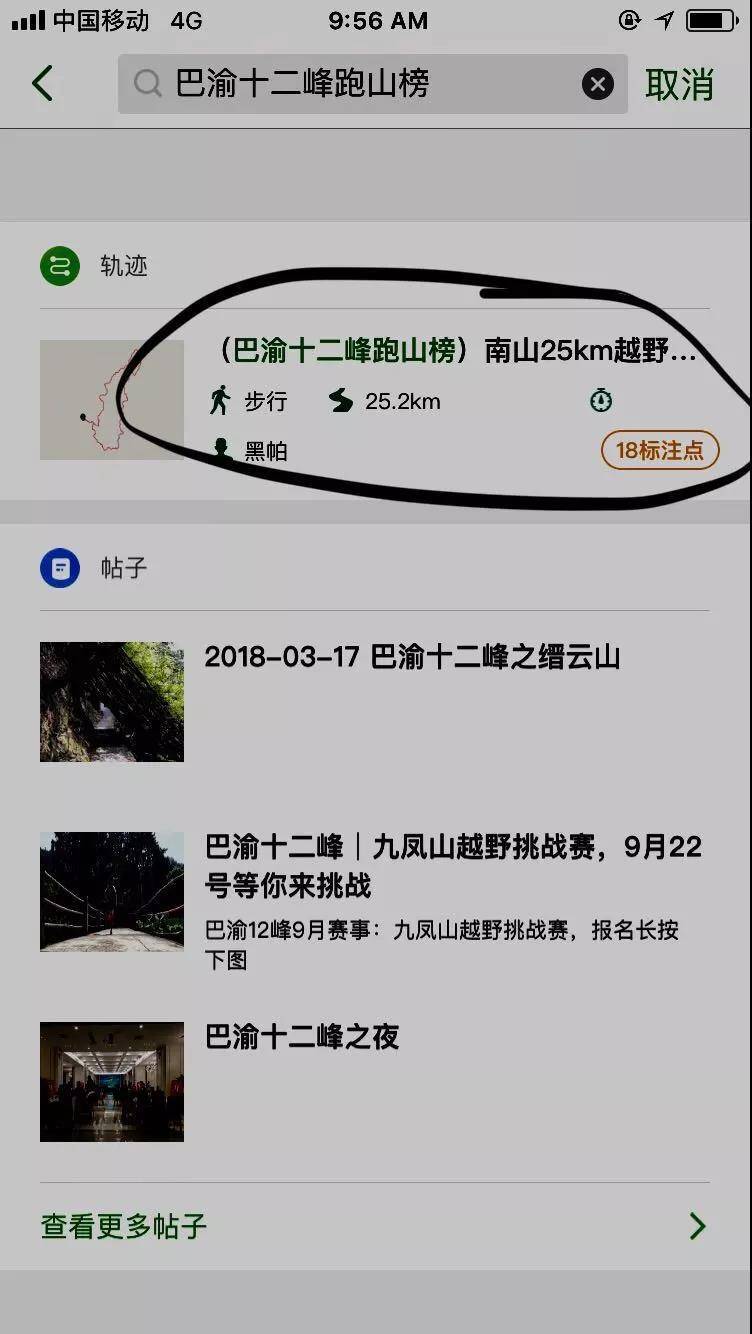The width and height of the screenshot is (752, 1334).
Task: Tap the search field with 巴渝十二峰跑山榜
Action: (x=350, y=84)
